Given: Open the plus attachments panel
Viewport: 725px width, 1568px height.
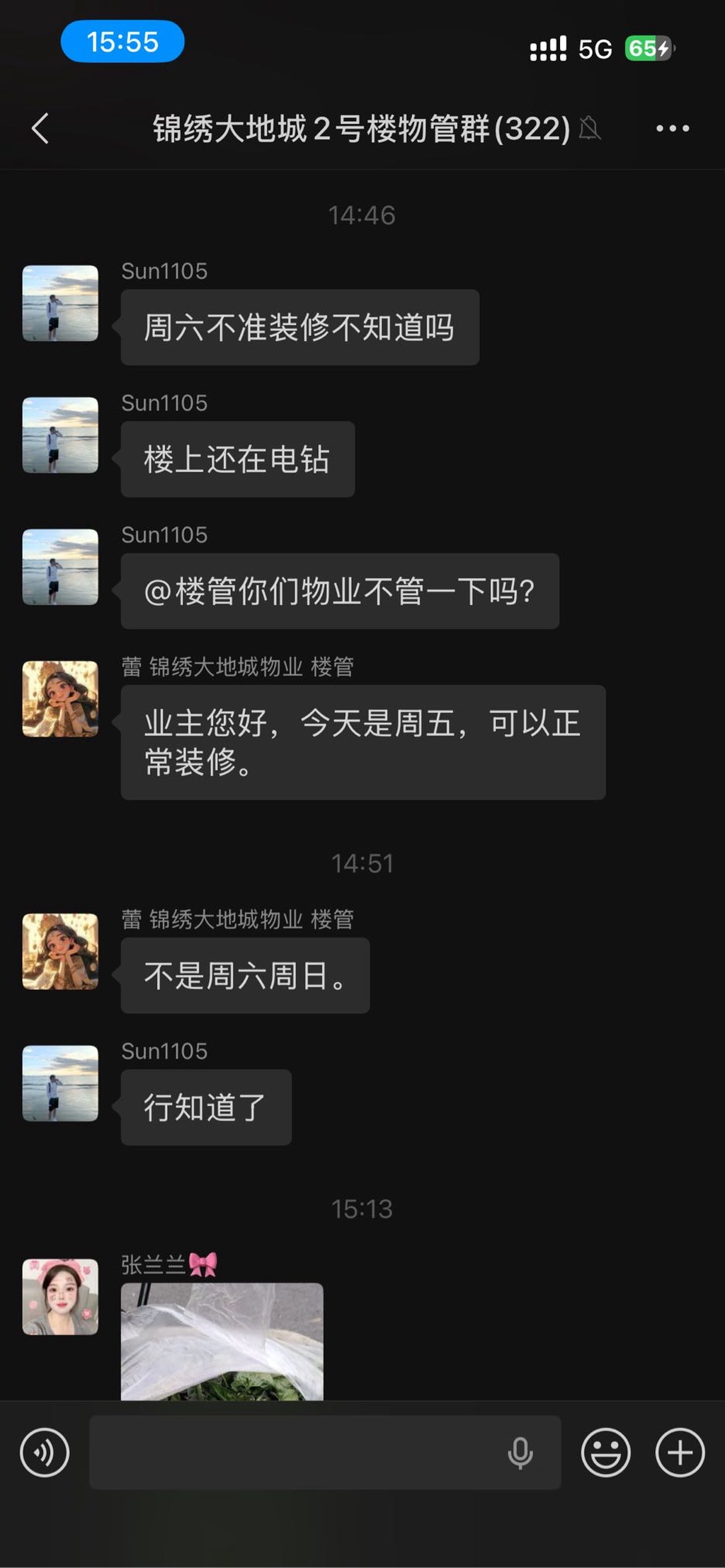Looking at the screenshot, I should (680, 1453).
